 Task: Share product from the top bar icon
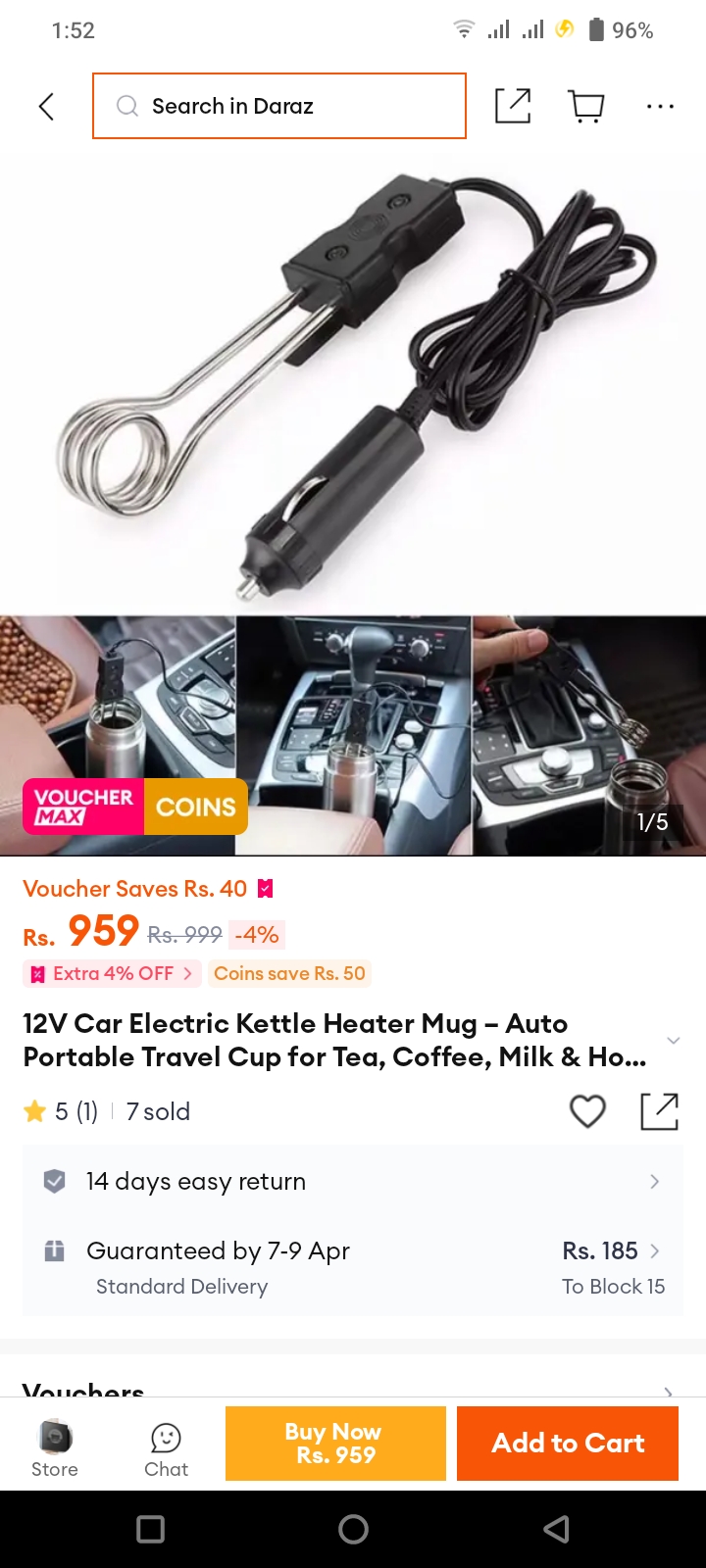tap(513, 106)
